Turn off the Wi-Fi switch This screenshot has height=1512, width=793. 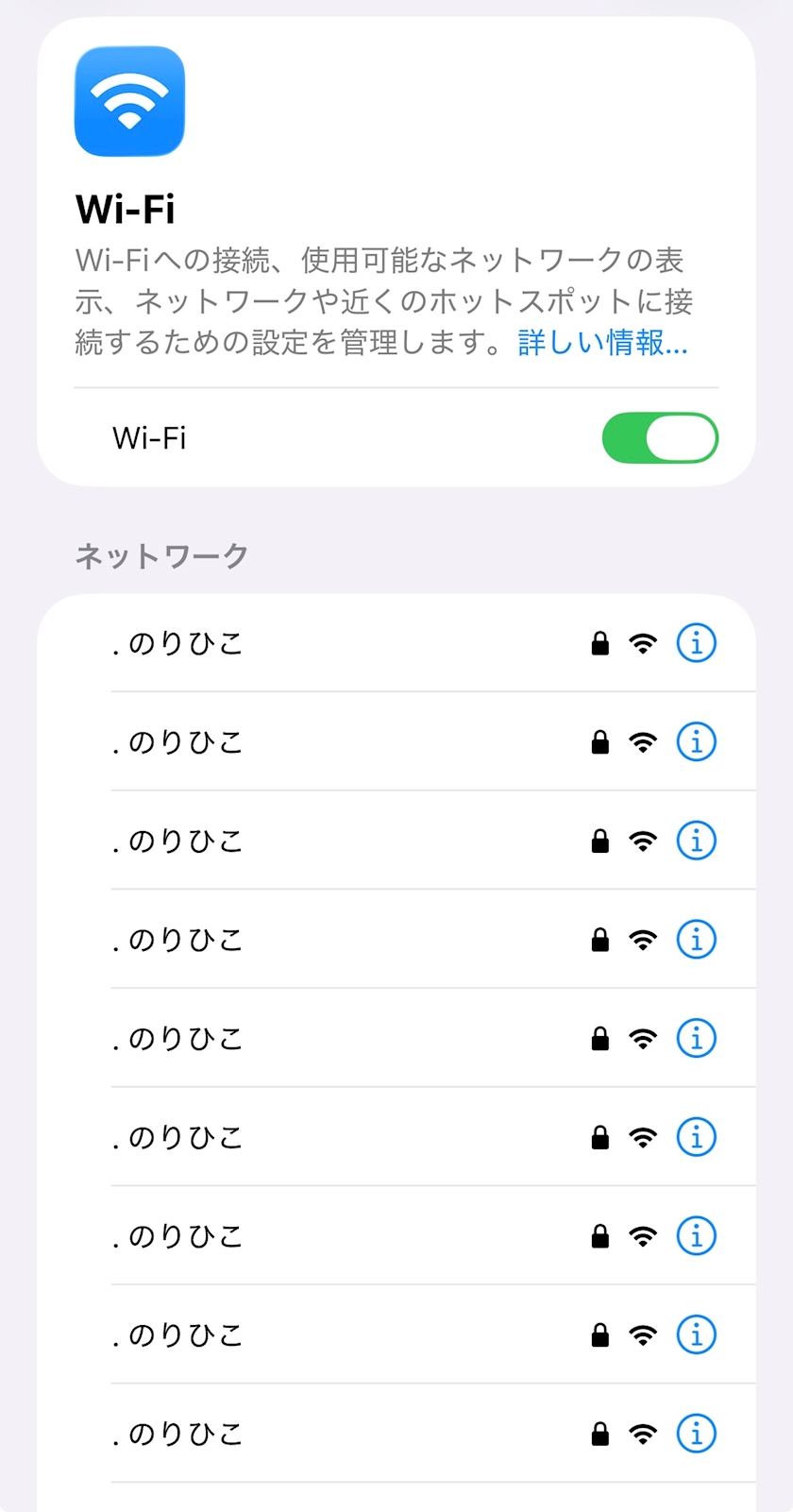point(660,438)
